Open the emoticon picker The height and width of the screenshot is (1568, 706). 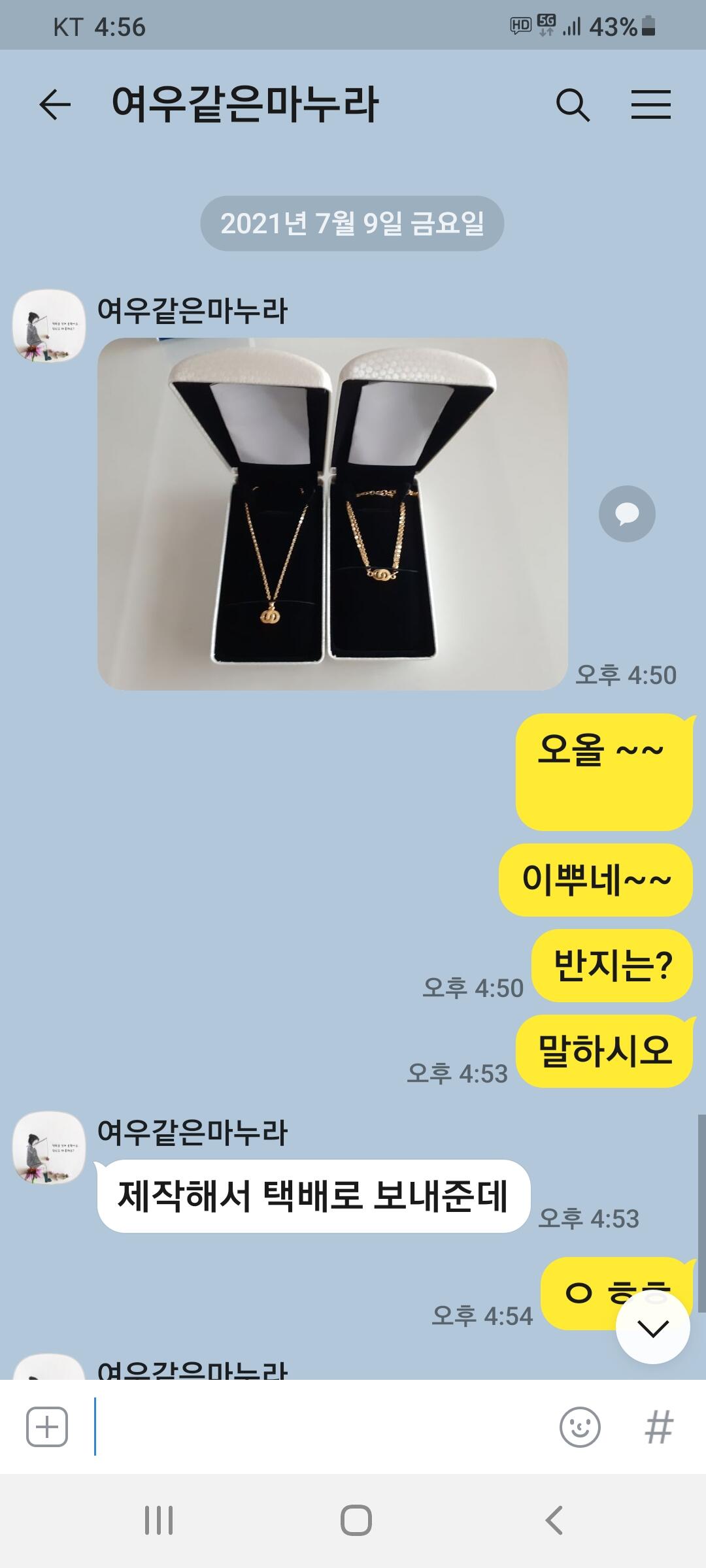(x=580, y=1428)
